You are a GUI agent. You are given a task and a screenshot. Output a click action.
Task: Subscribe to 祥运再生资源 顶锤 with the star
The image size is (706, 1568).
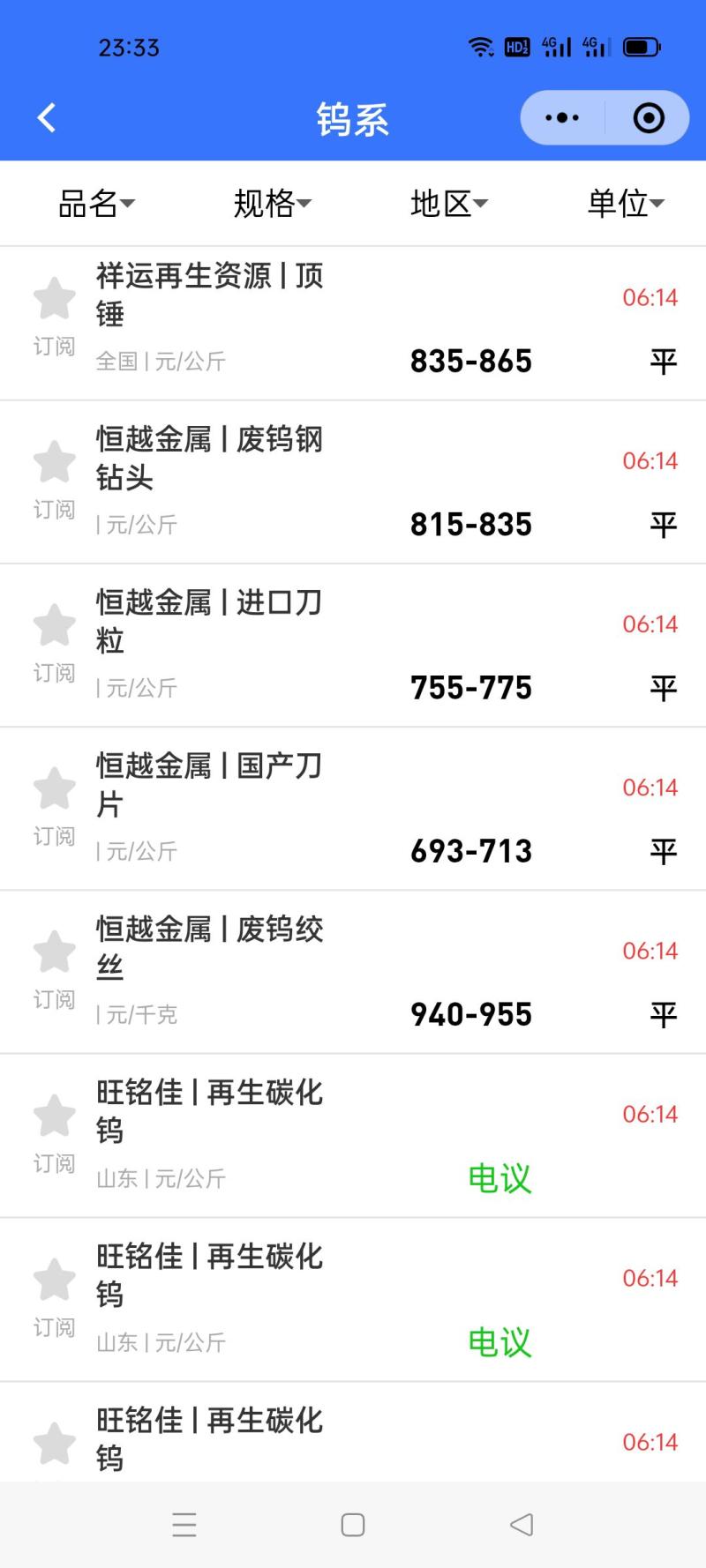click(55, 298)
